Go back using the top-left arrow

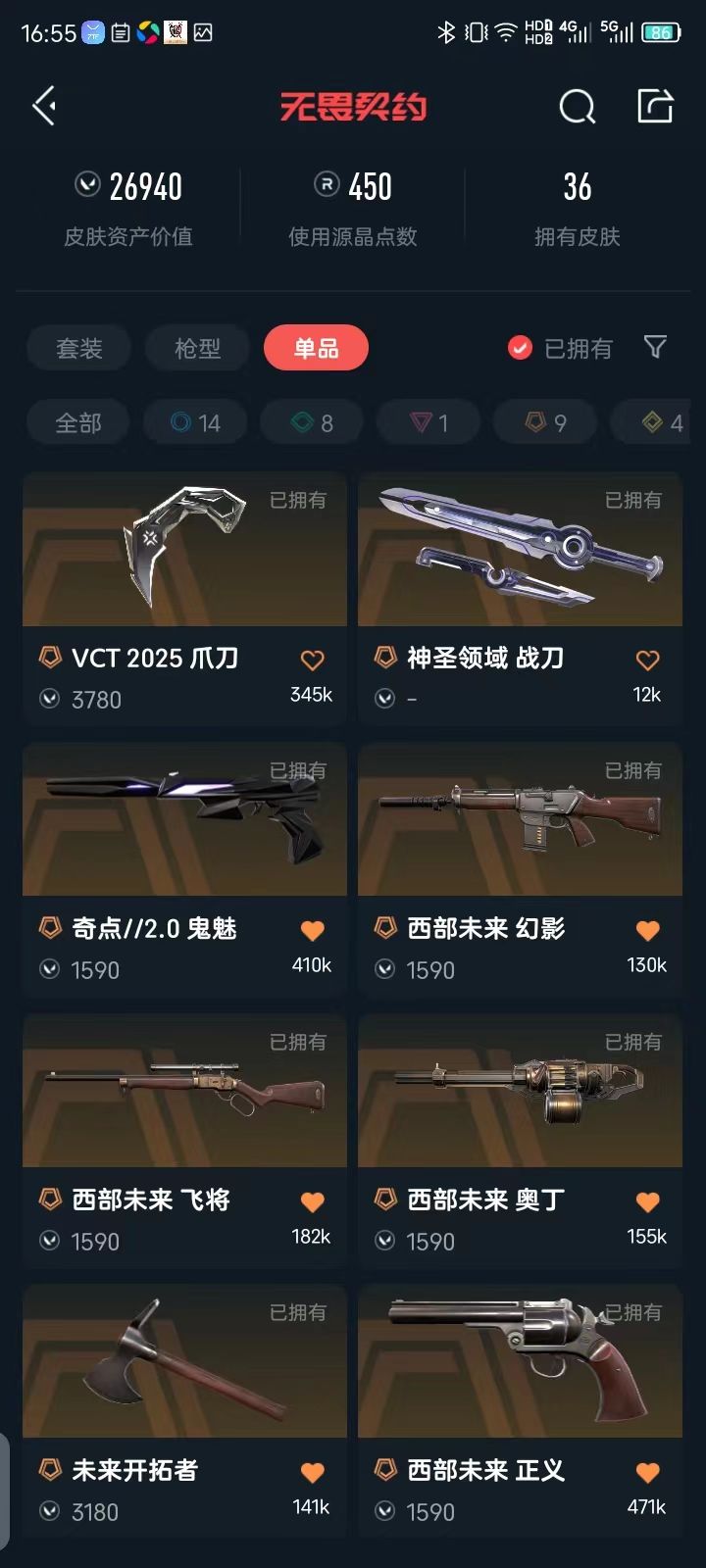(44, 106)
